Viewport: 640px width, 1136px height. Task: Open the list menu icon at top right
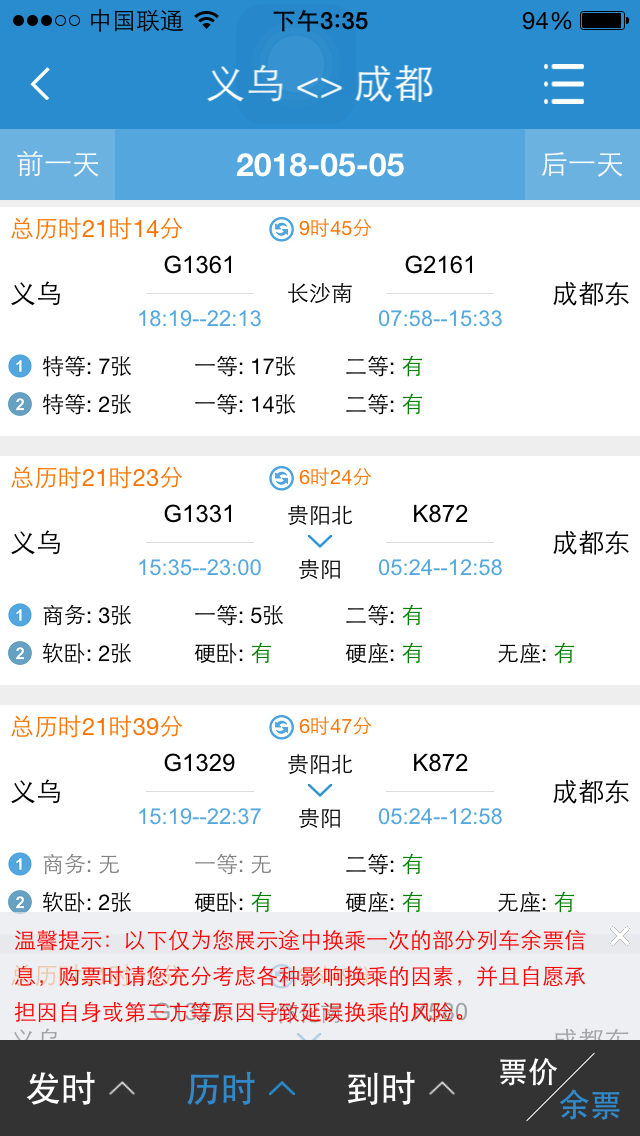(x=564, y=84)
